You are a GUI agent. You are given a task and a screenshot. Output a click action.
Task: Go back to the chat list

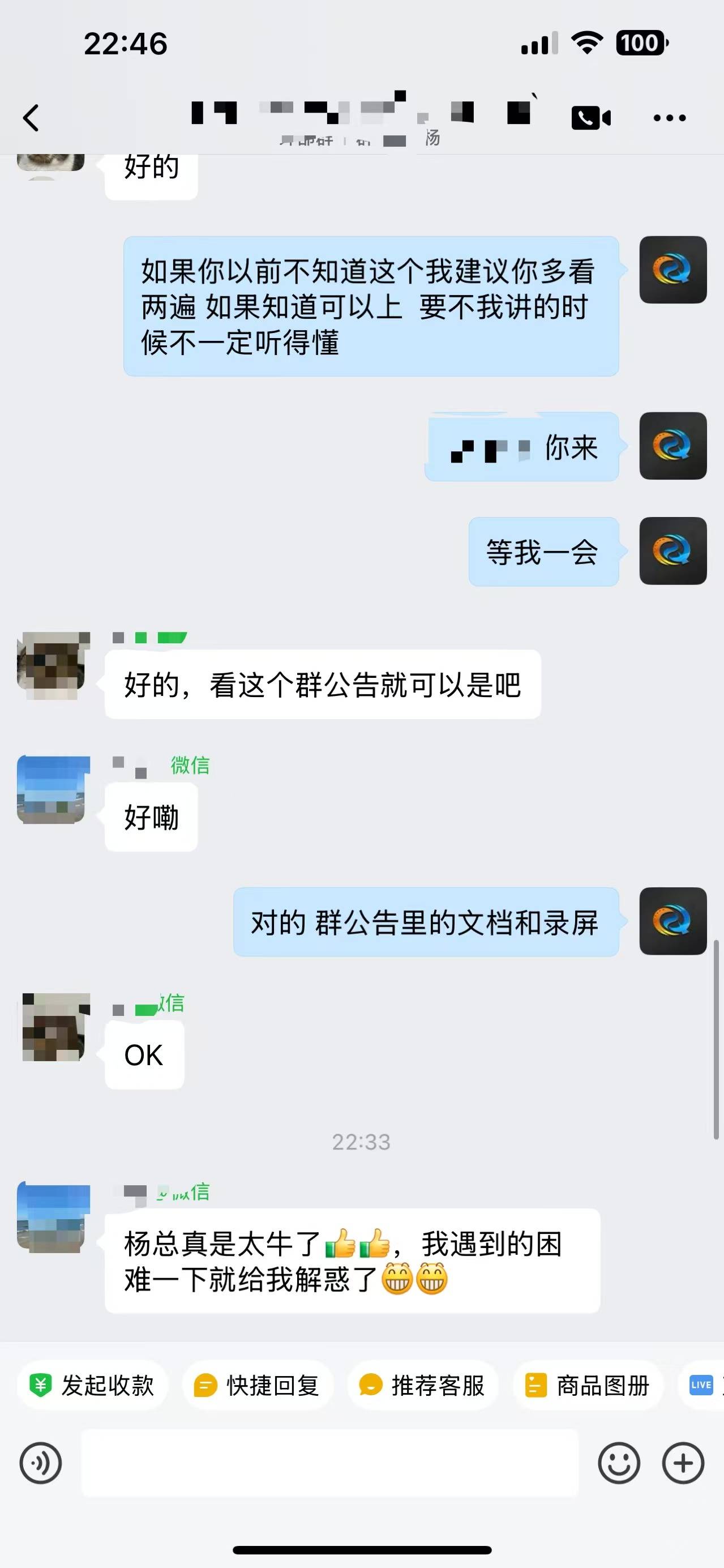32,117
